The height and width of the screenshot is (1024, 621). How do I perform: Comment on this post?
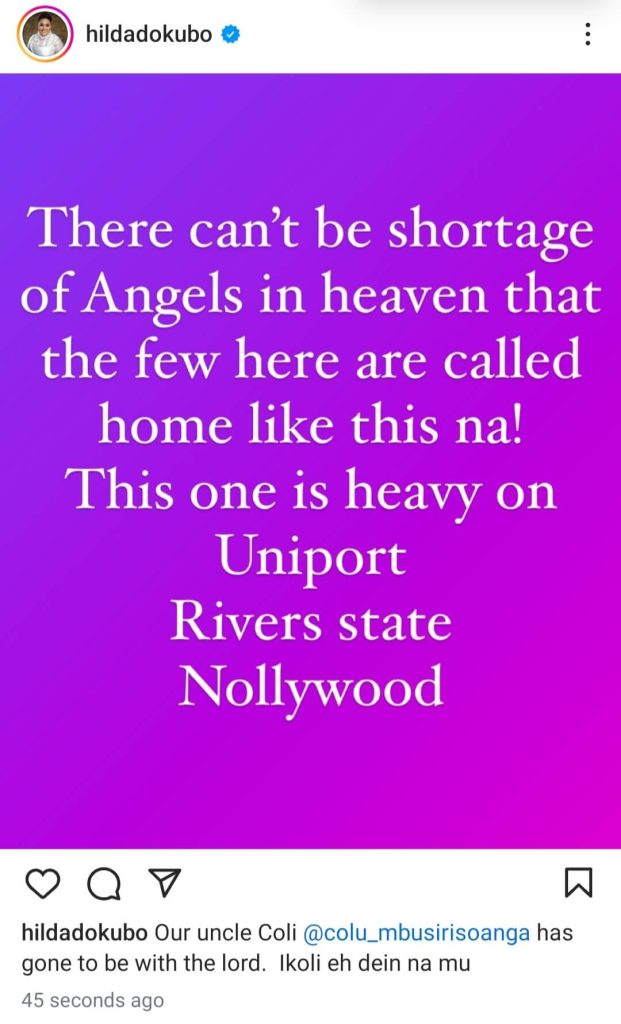[103, 882]
